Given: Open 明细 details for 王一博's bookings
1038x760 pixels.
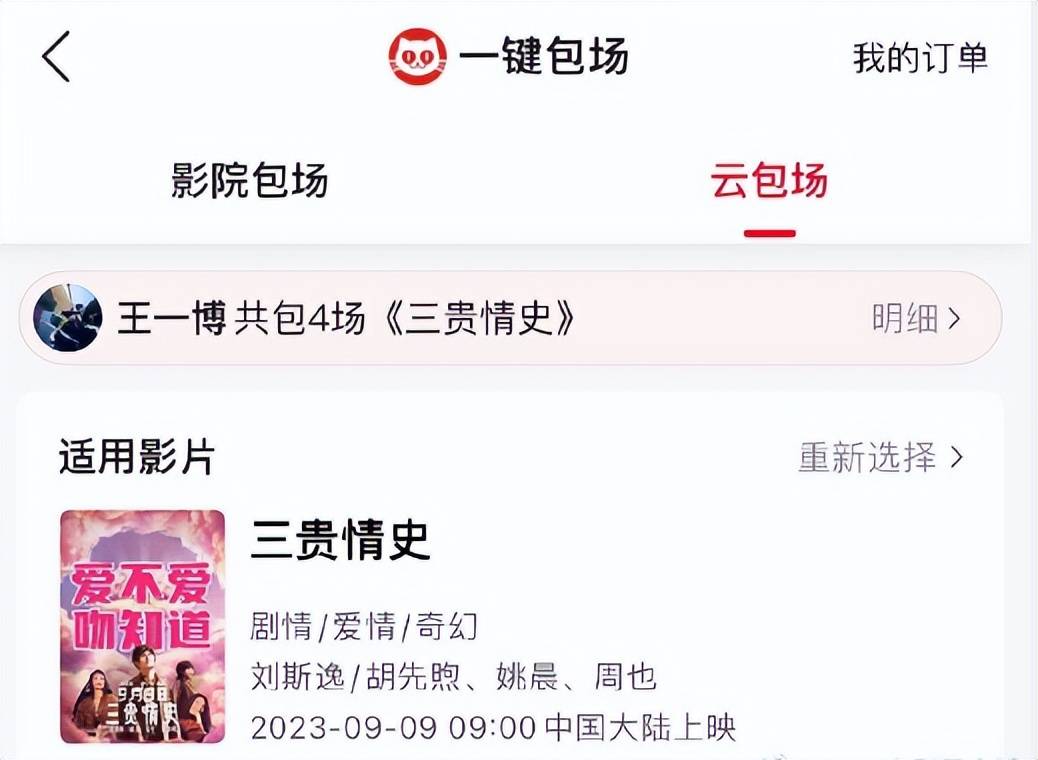Looking at the screenshot, I should [x=915, y=319].
